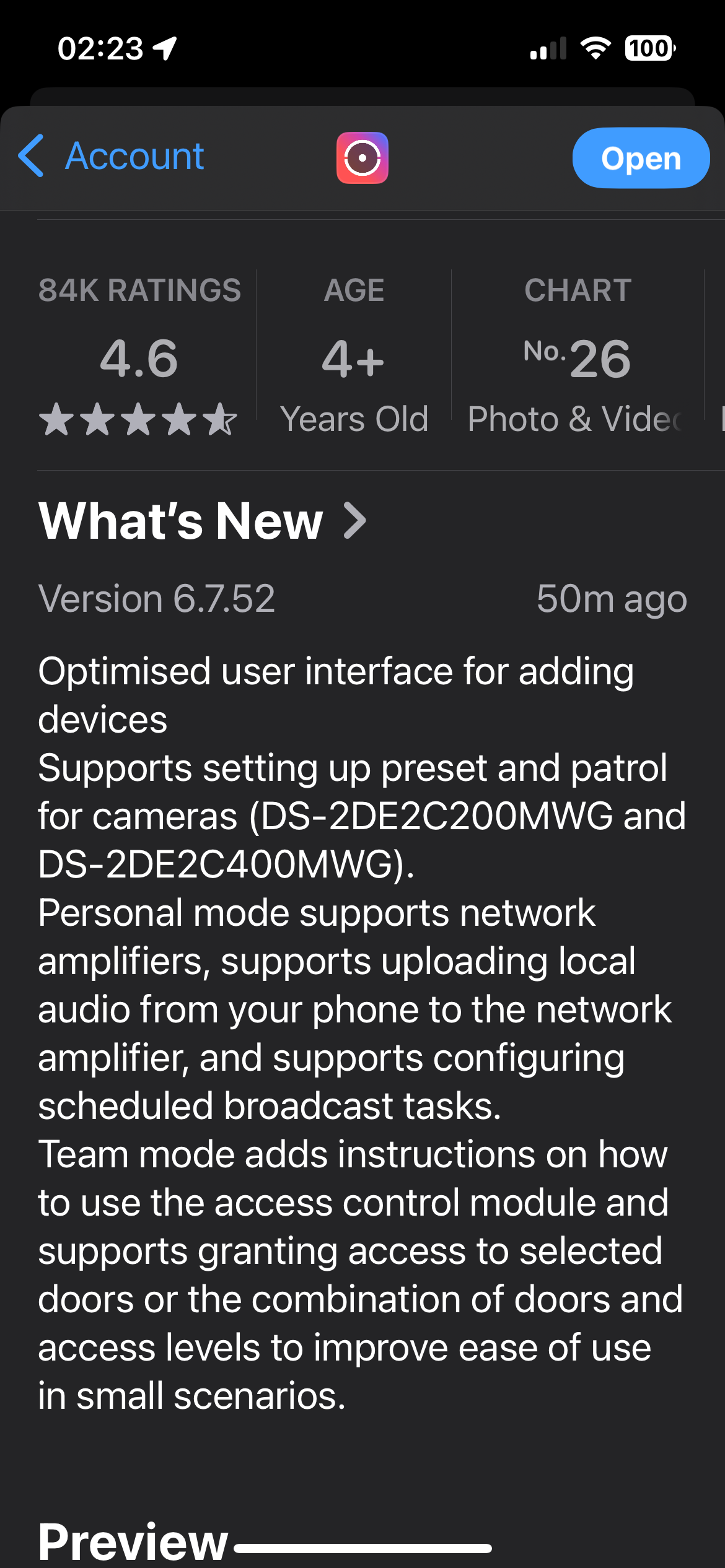Image resolution: width=725 pixels, height=1568 pixels.
Task: Go back to Account
Action: click(x=112, y=156)
